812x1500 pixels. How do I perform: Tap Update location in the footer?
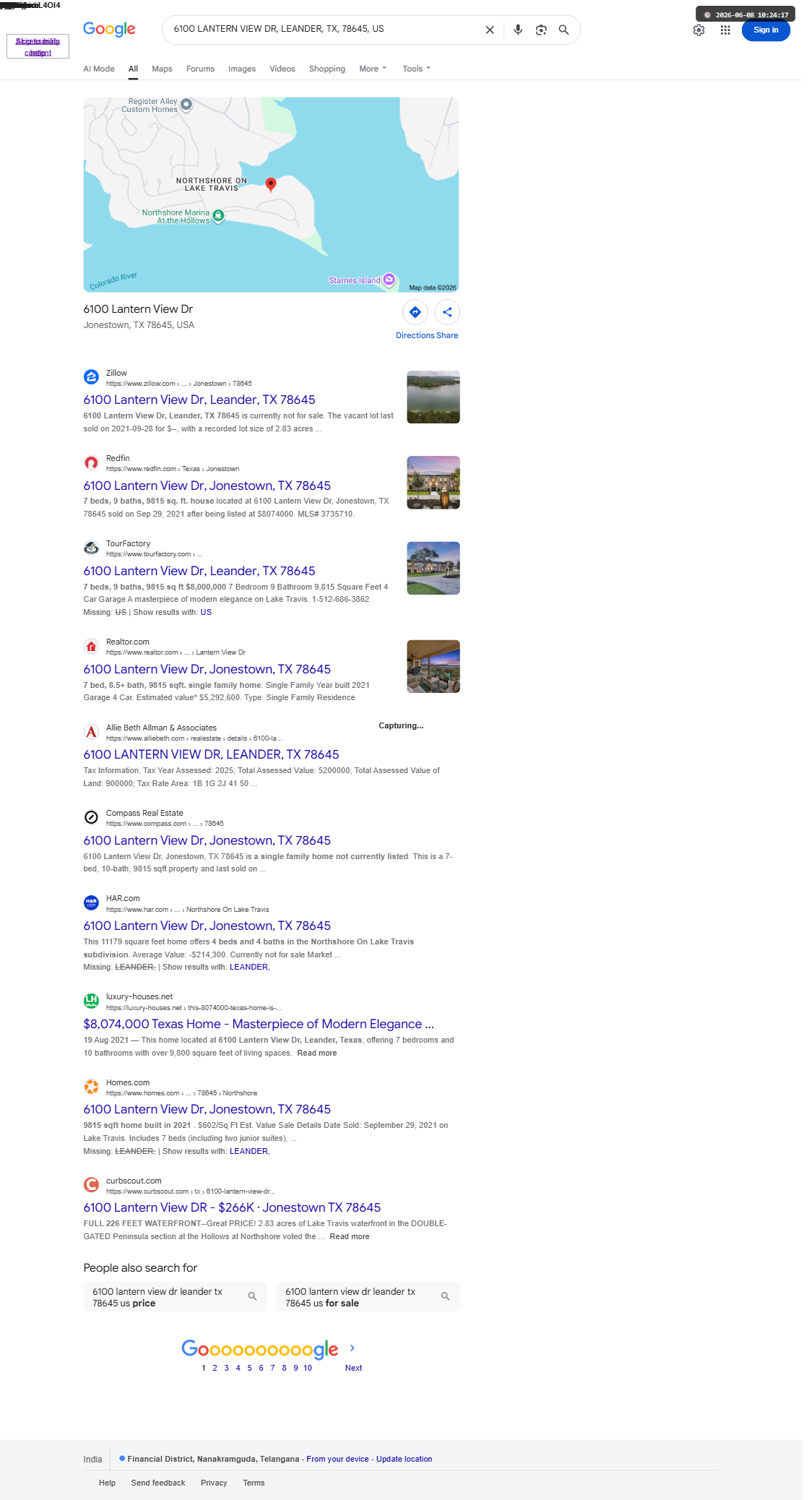pyautogui.click(x=404, y=1459)
